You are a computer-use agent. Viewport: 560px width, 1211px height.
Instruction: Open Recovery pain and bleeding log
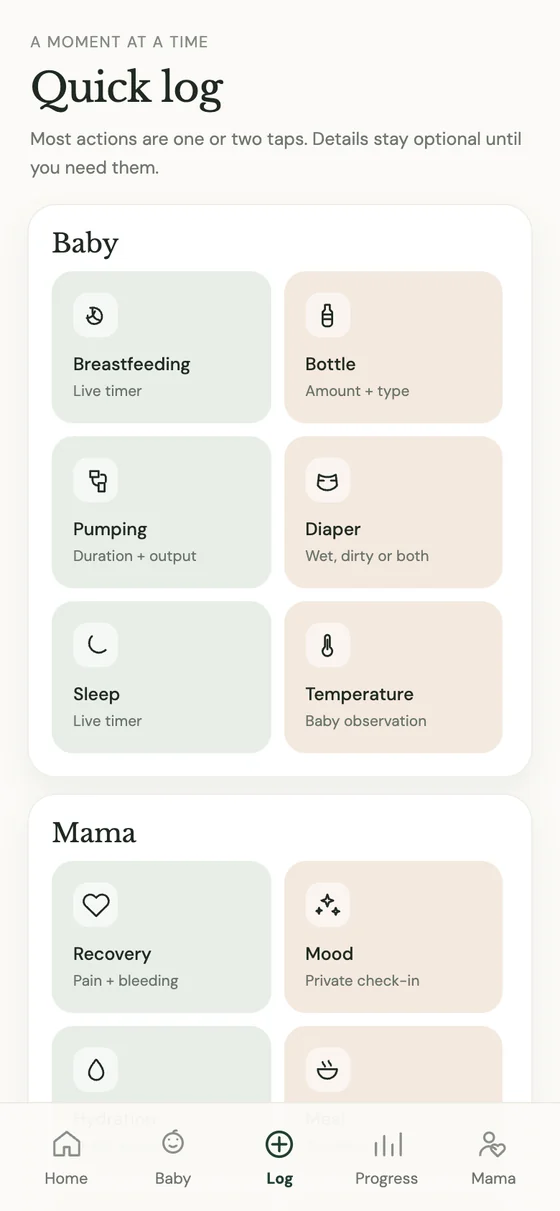pyautogui.click(x=161, y=937)
